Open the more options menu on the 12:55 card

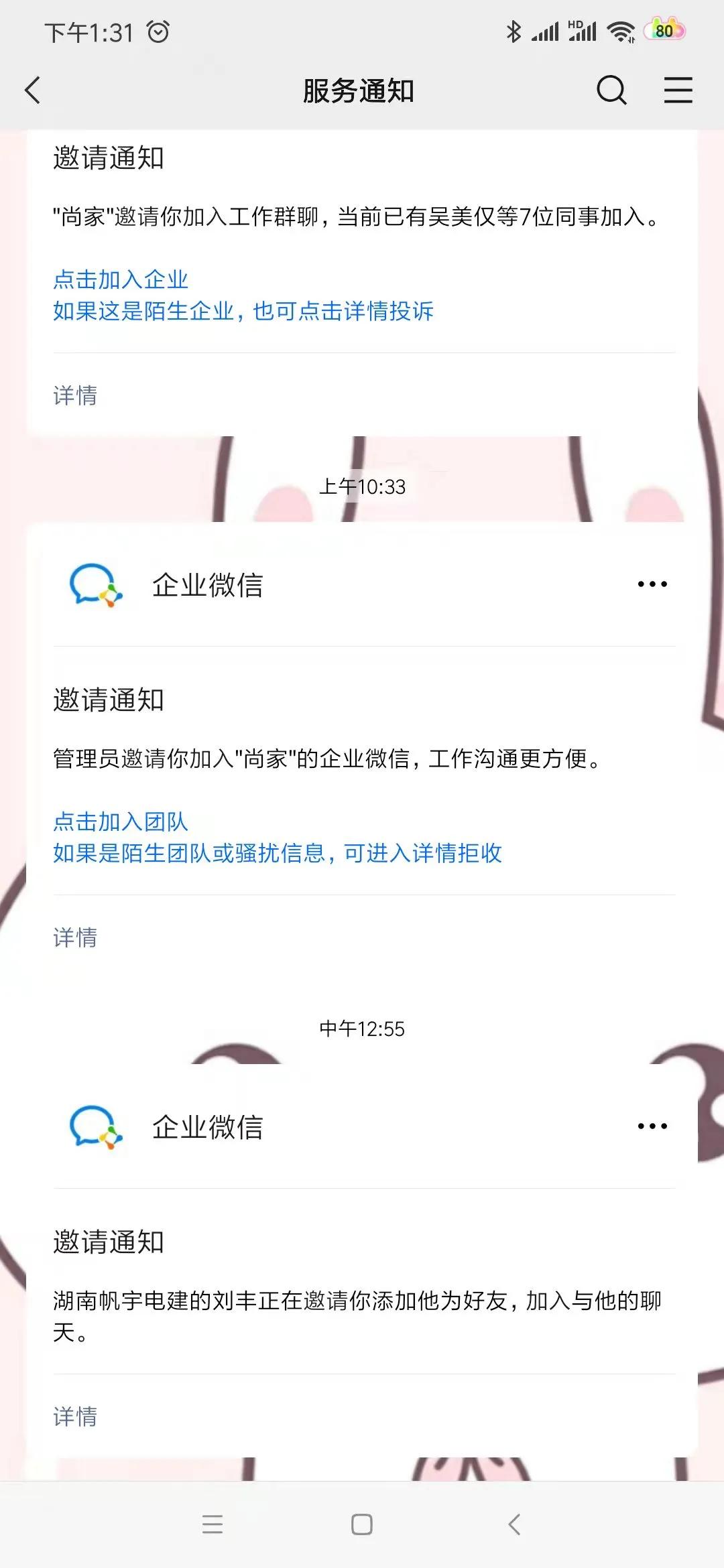click(x=651, y=1125)
